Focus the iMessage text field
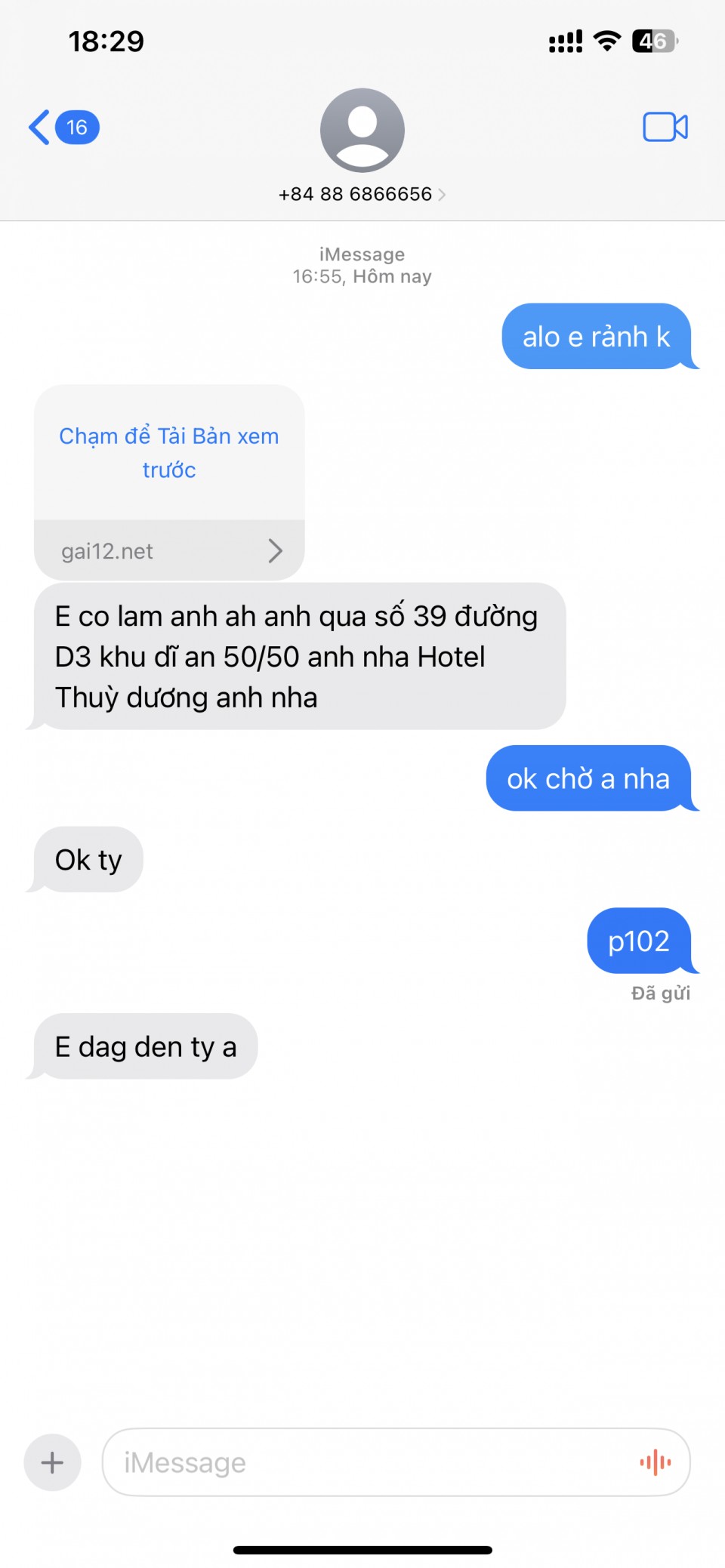The height and width of the screenshot is (1568, 725). (x=362, y=1462)
